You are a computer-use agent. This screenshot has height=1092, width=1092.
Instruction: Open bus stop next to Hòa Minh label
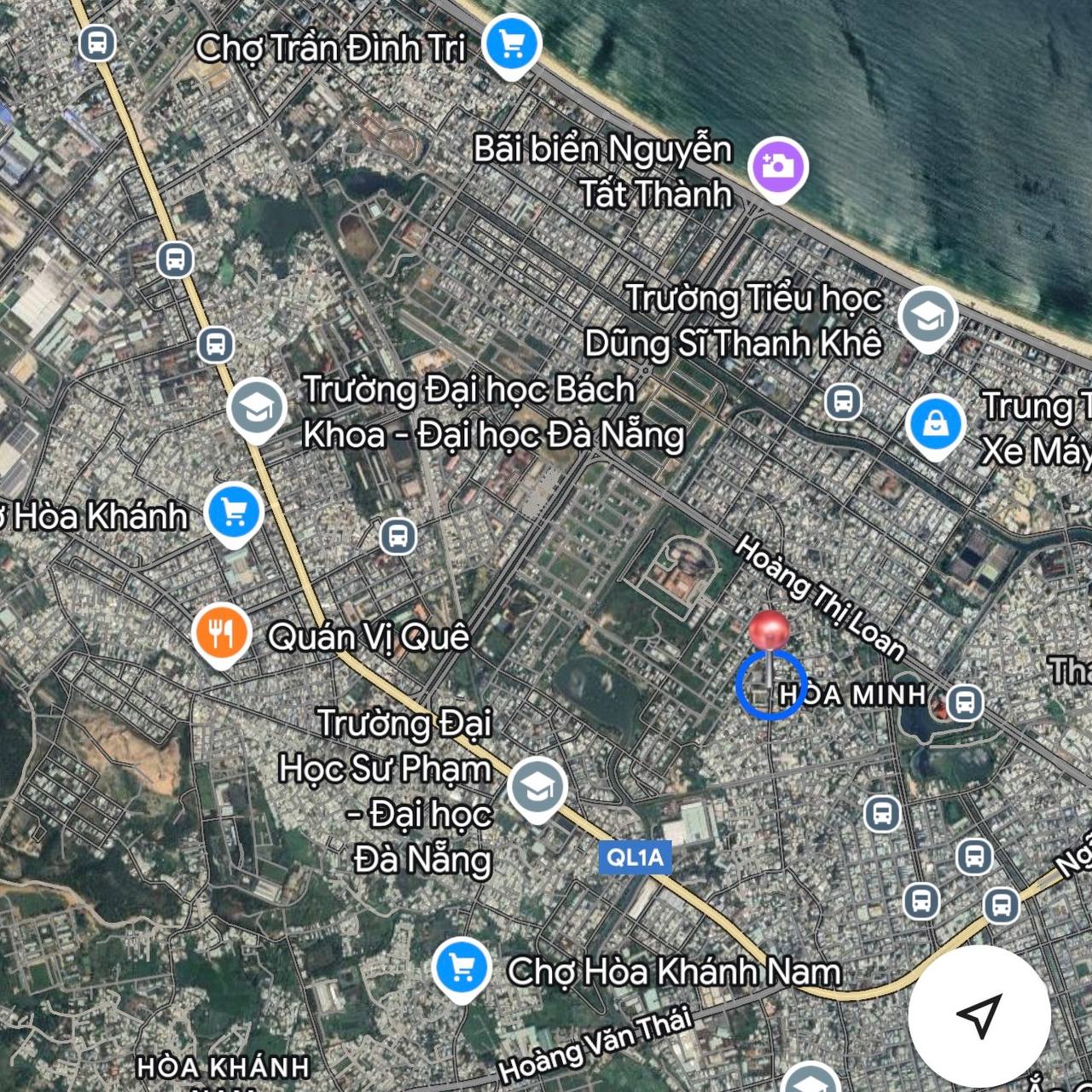(x=965, y=703)
